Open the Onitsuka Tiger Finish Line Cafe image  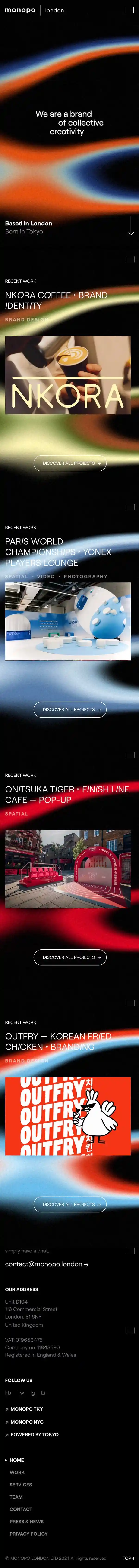click(x=68, y=869)
